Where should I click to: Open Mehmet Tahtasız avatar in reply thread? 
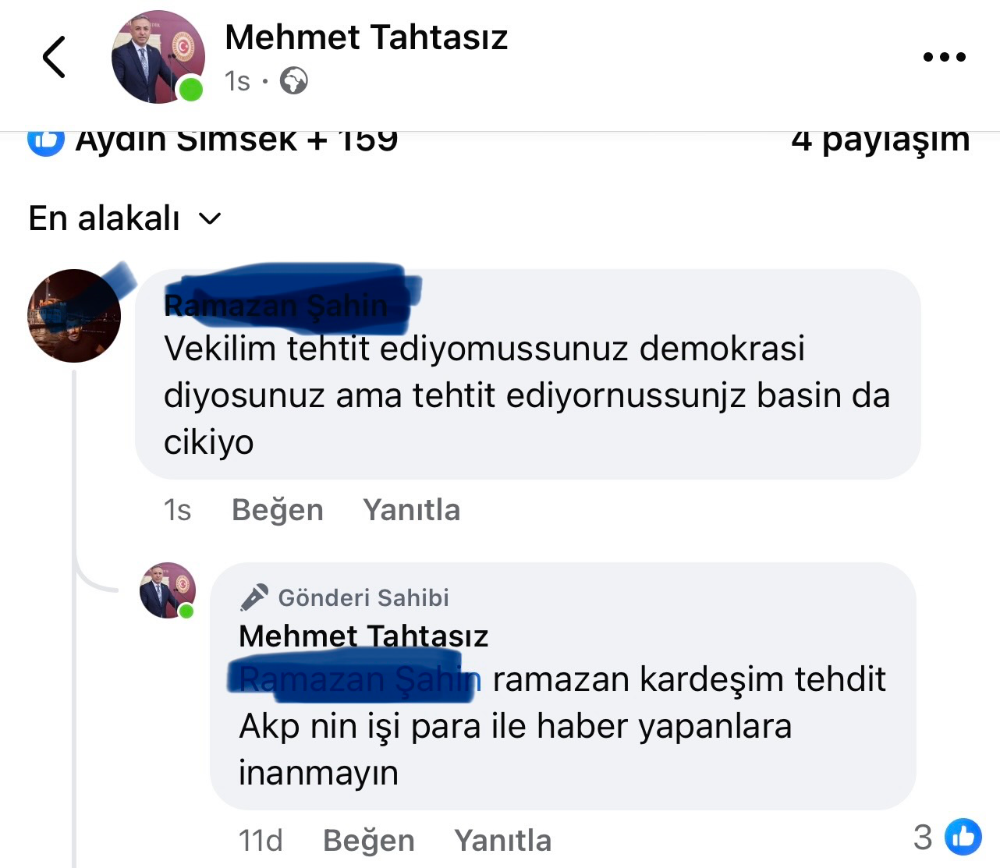167,590
